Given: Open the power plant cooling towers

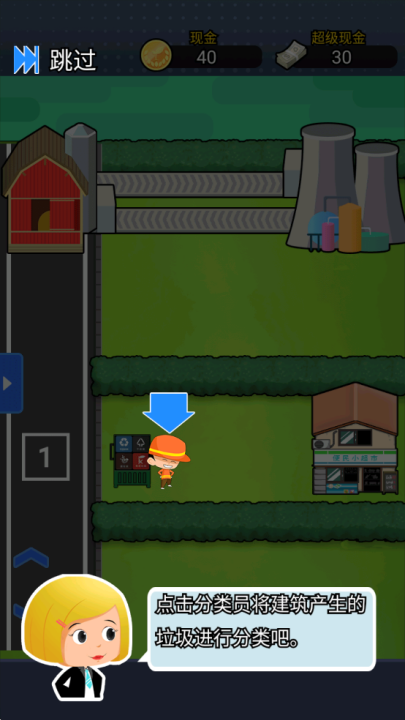Looking at the screenshot, I should [345, 187].
